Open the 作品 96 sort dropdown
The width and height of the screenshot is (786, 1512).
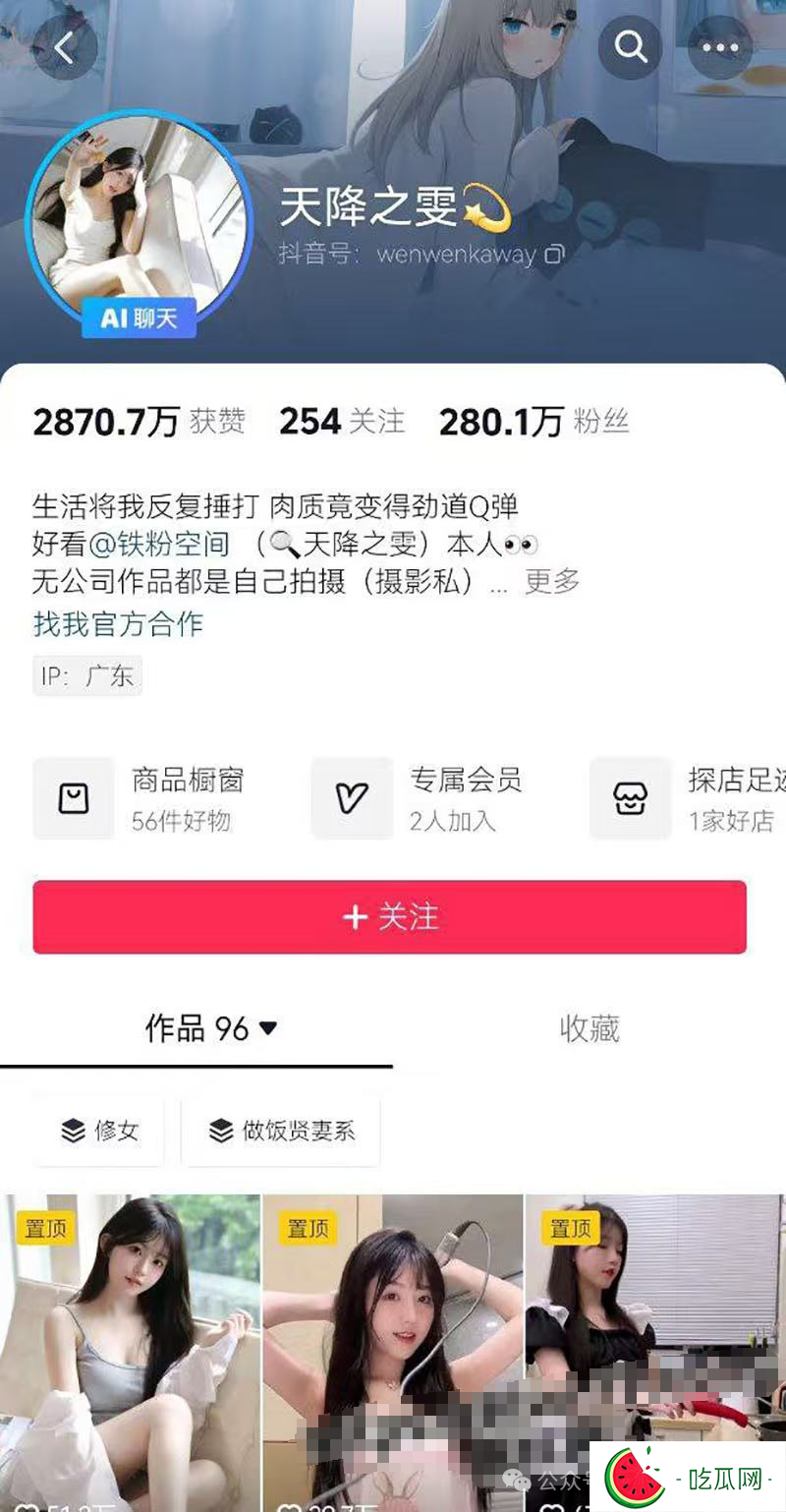pyautogui.click(x=211, y=1028)
